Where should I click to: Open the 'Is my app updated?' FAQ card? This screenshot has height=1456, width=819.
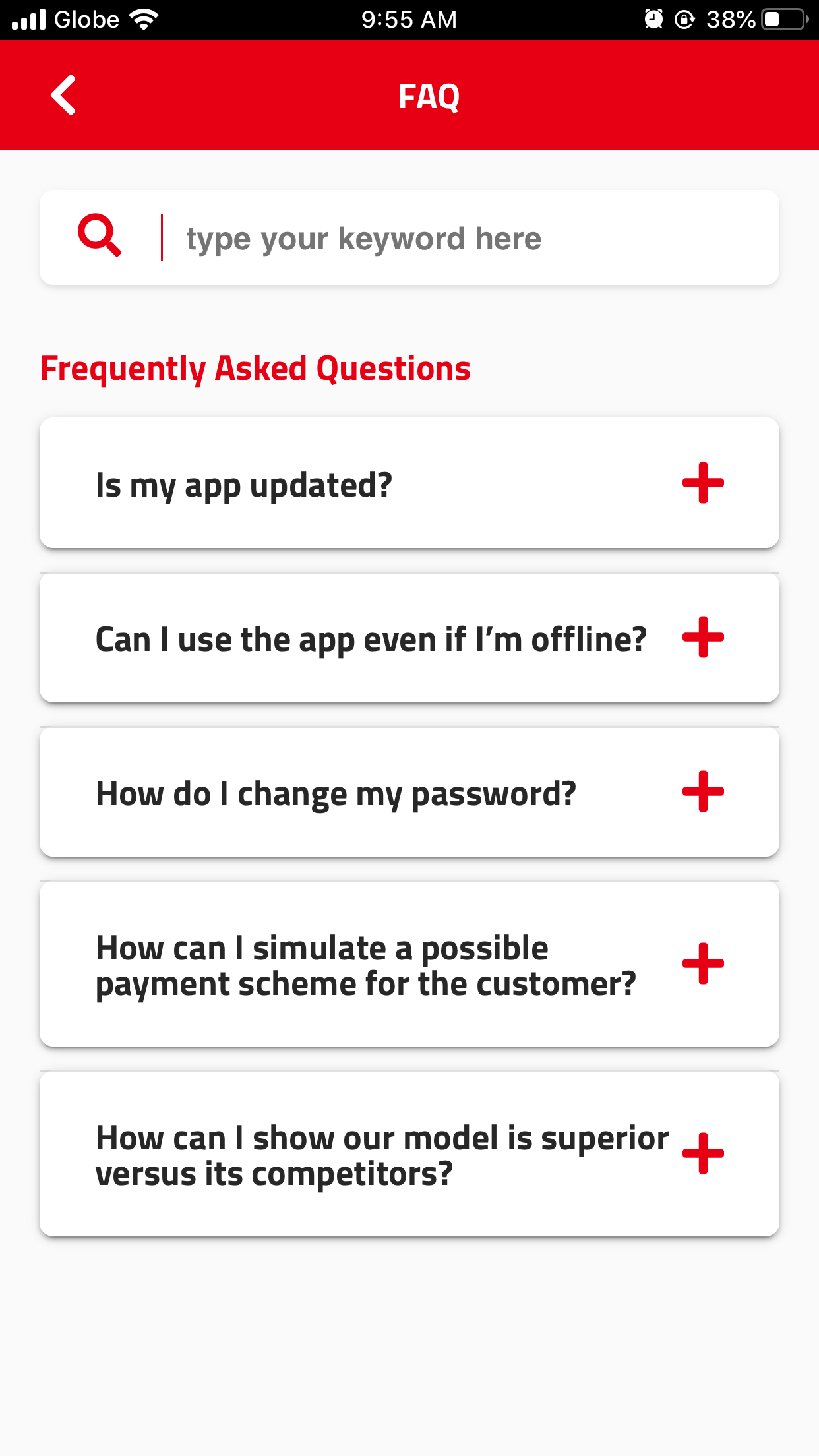pos(409,483)
